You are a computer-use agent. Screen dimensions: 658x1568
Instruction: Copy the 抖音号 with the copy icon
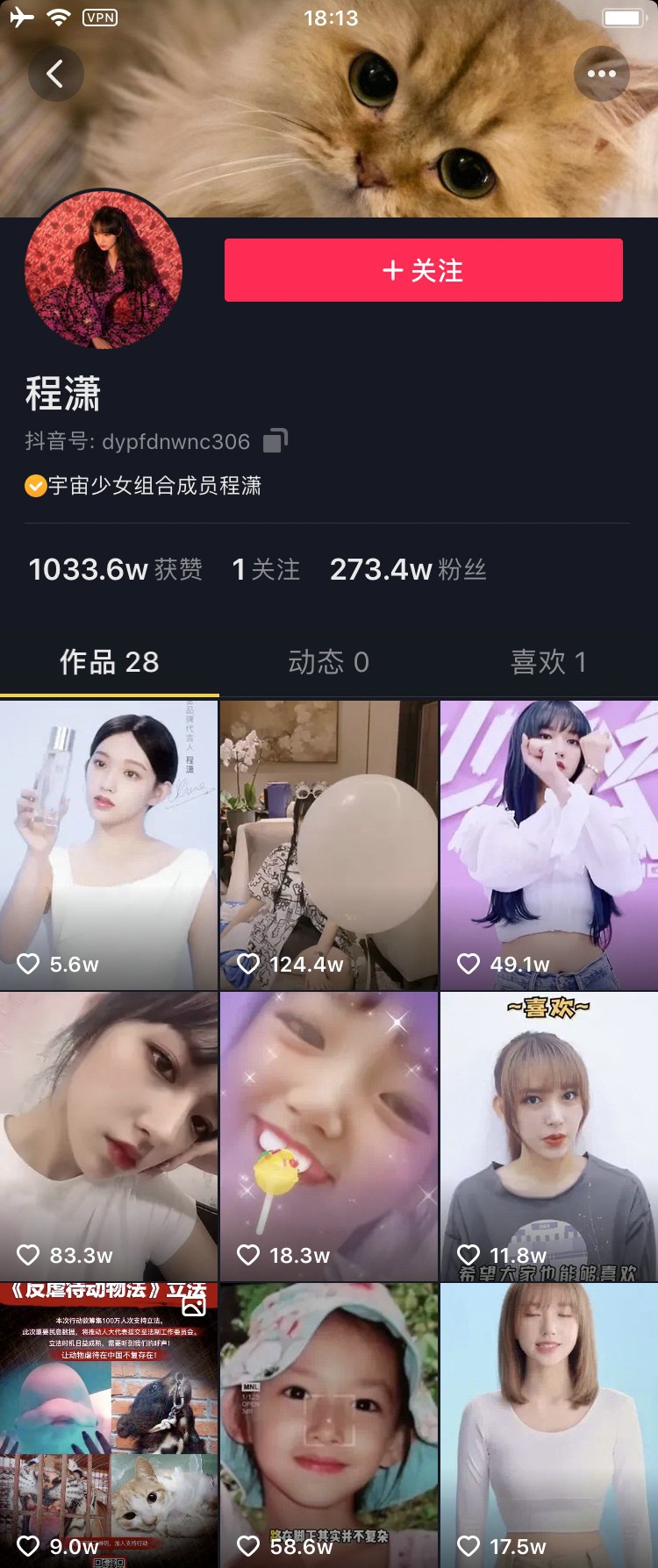(x=275, y=440)
